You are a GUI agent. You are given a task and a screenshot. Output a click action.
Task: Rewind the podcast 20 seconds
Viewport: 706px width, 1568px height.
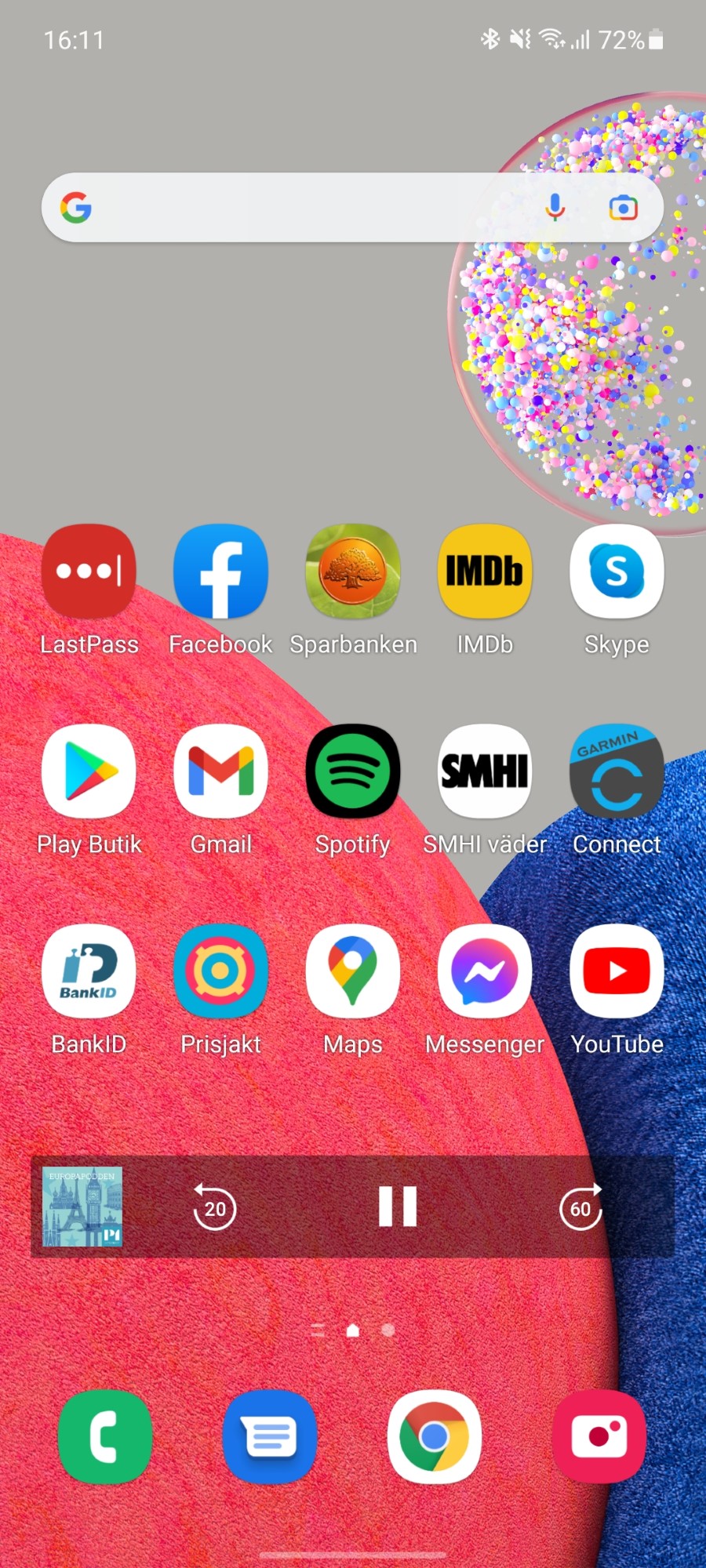[215, 1207]
